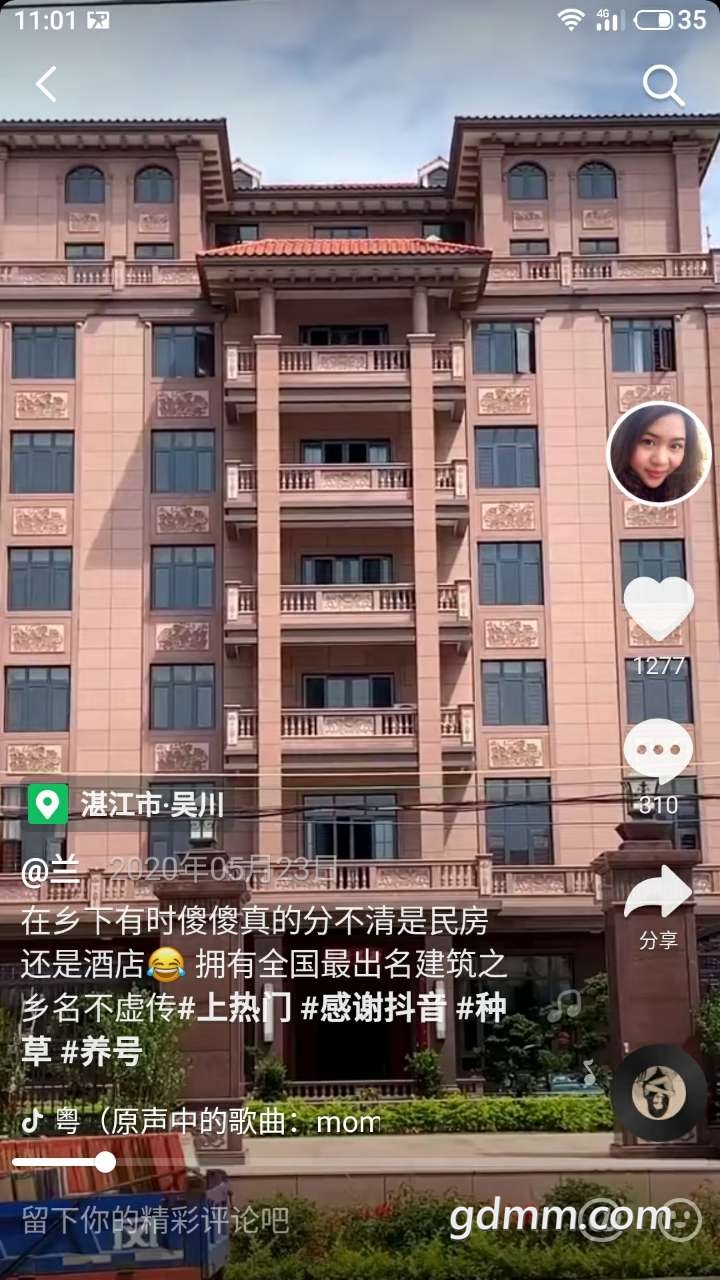Tap the 粤 original sound title
The width and height of the screenshot is (720, 1280).
click(200, 1122)
